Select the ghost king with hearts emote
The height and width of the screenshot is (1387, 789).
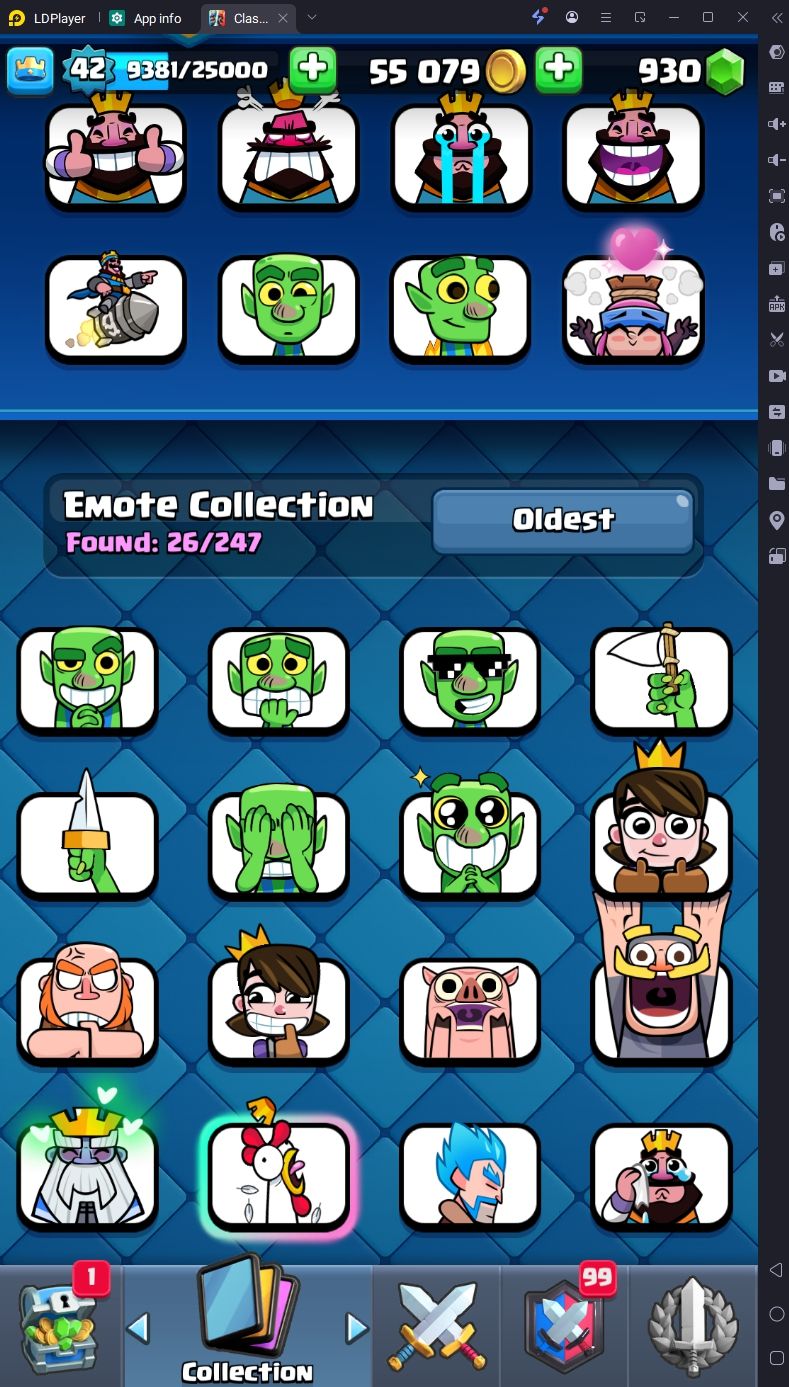click(87, 1175)
